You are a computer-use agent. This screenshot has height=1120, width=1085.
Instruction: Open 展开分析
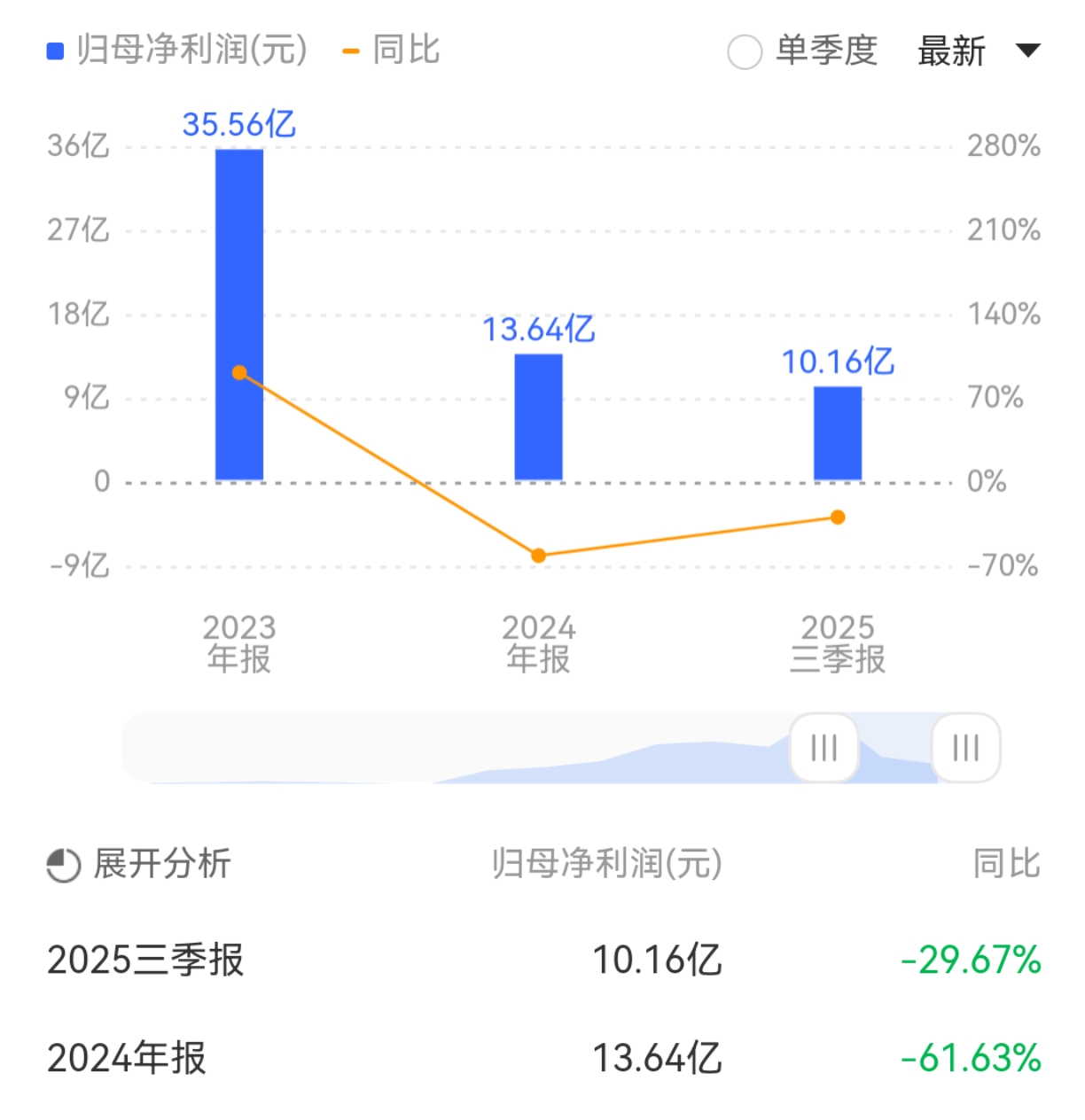pos(140,864)
